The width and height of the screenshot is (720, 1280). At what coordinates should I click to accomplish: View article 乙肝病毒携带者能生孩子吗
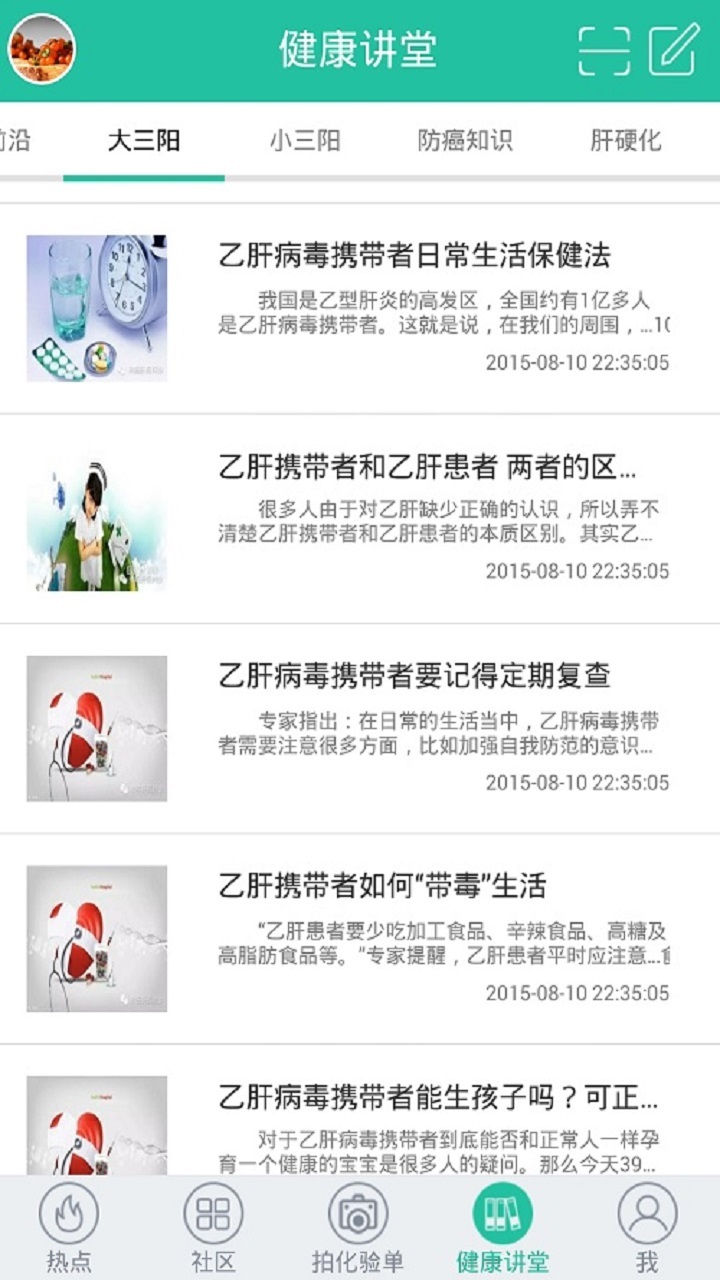click(x=438, y=1098)
